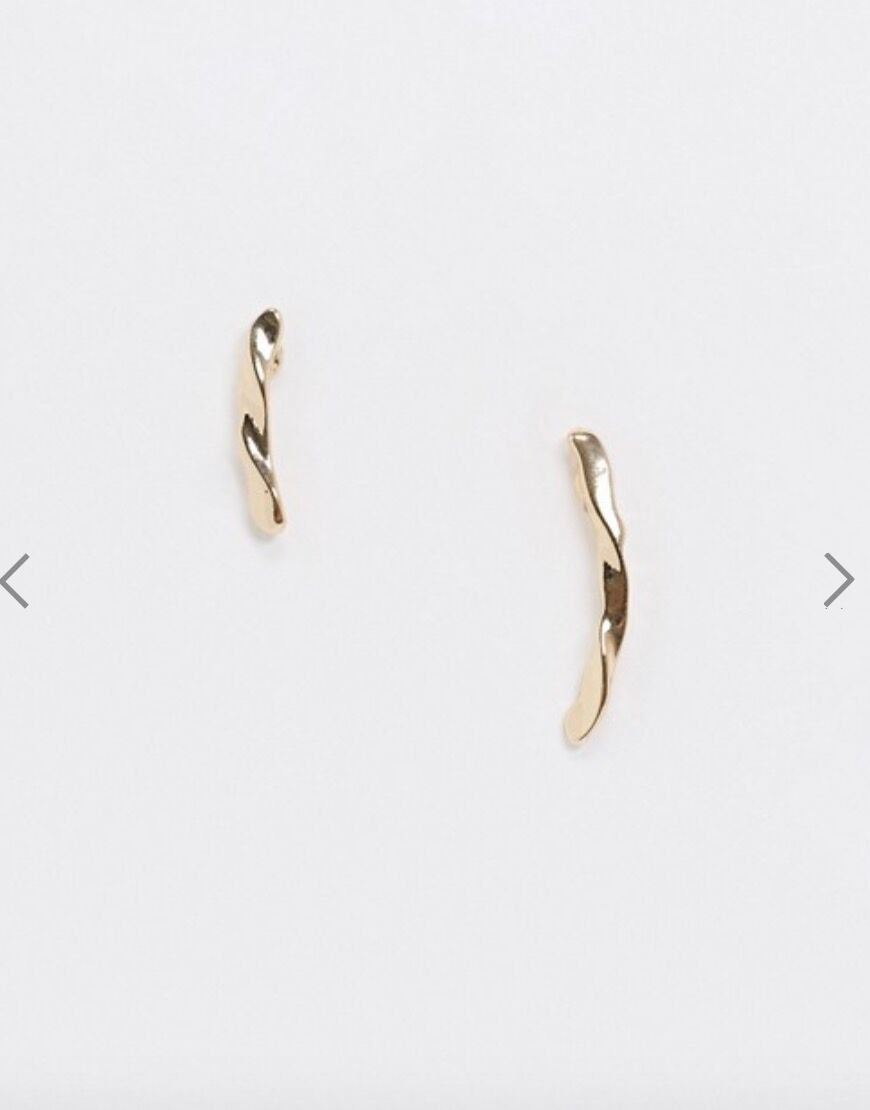Go to the next product image

(x=838, y=580)
